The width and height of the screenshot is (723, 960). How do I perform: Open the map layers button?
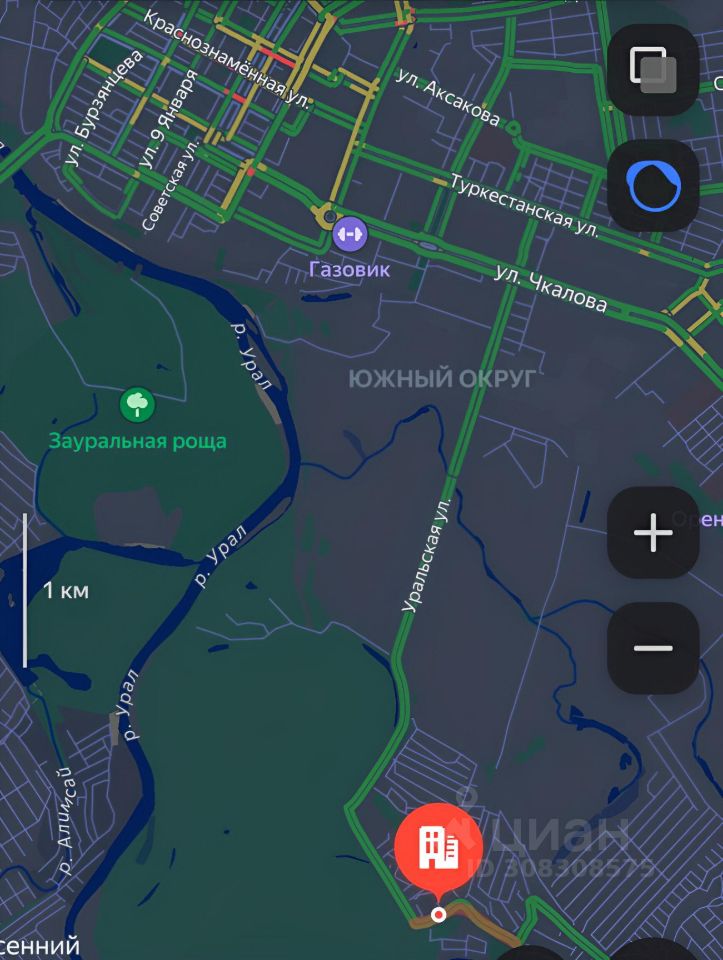653,70
